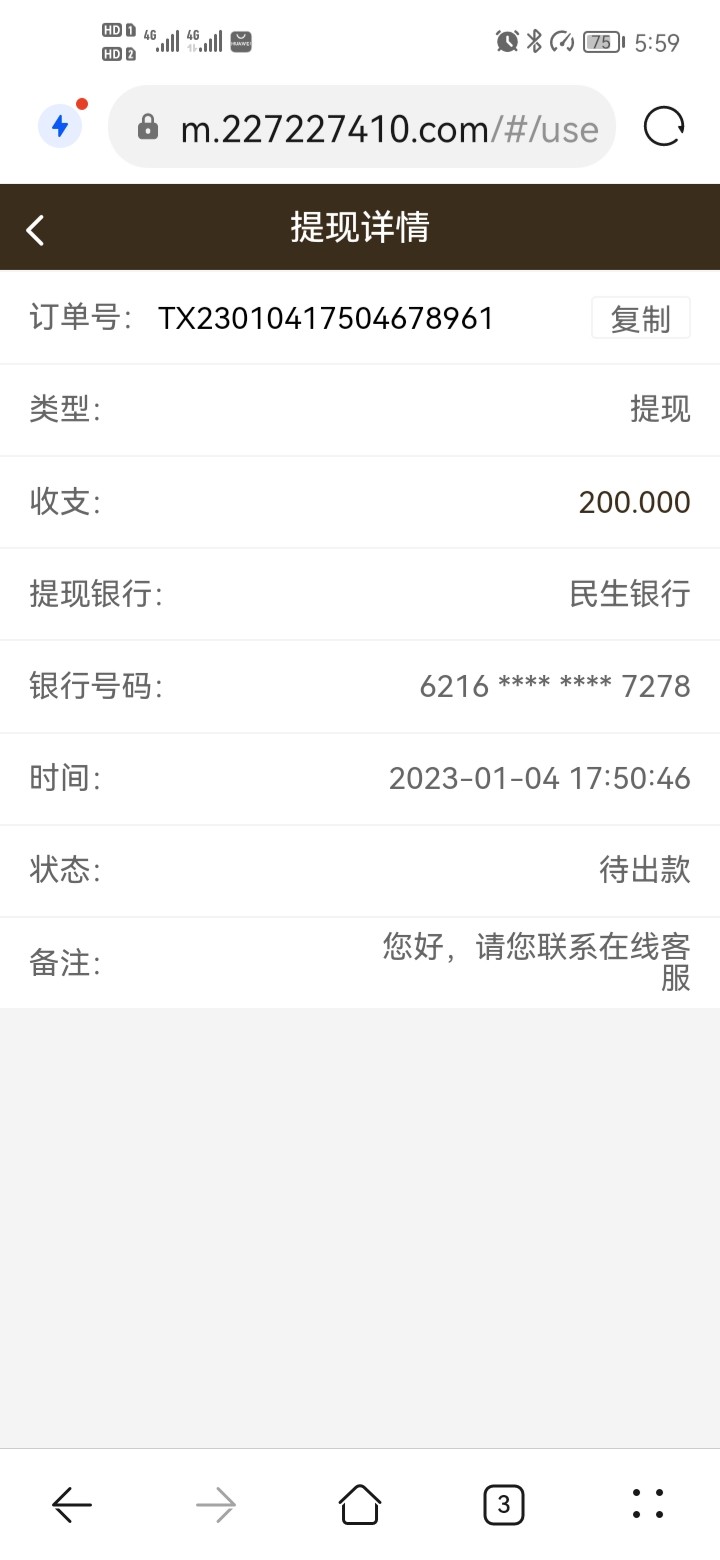Open the browser menu dots icon
The image size is (720, 1560).
tap(648, 1504)
